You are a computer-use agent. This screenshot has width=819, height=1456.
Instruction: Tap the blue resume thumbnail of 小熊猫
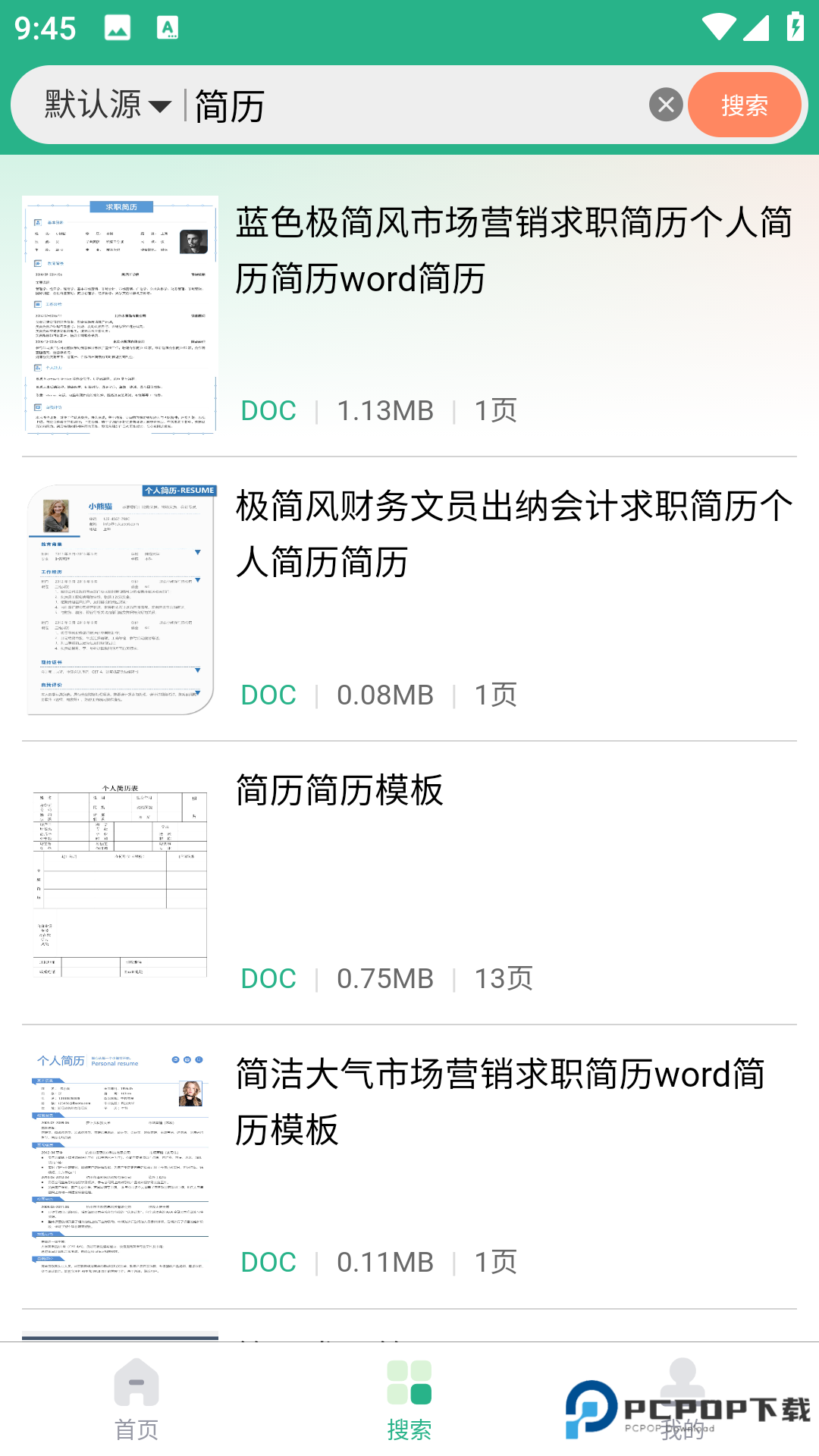click(123, 599)
